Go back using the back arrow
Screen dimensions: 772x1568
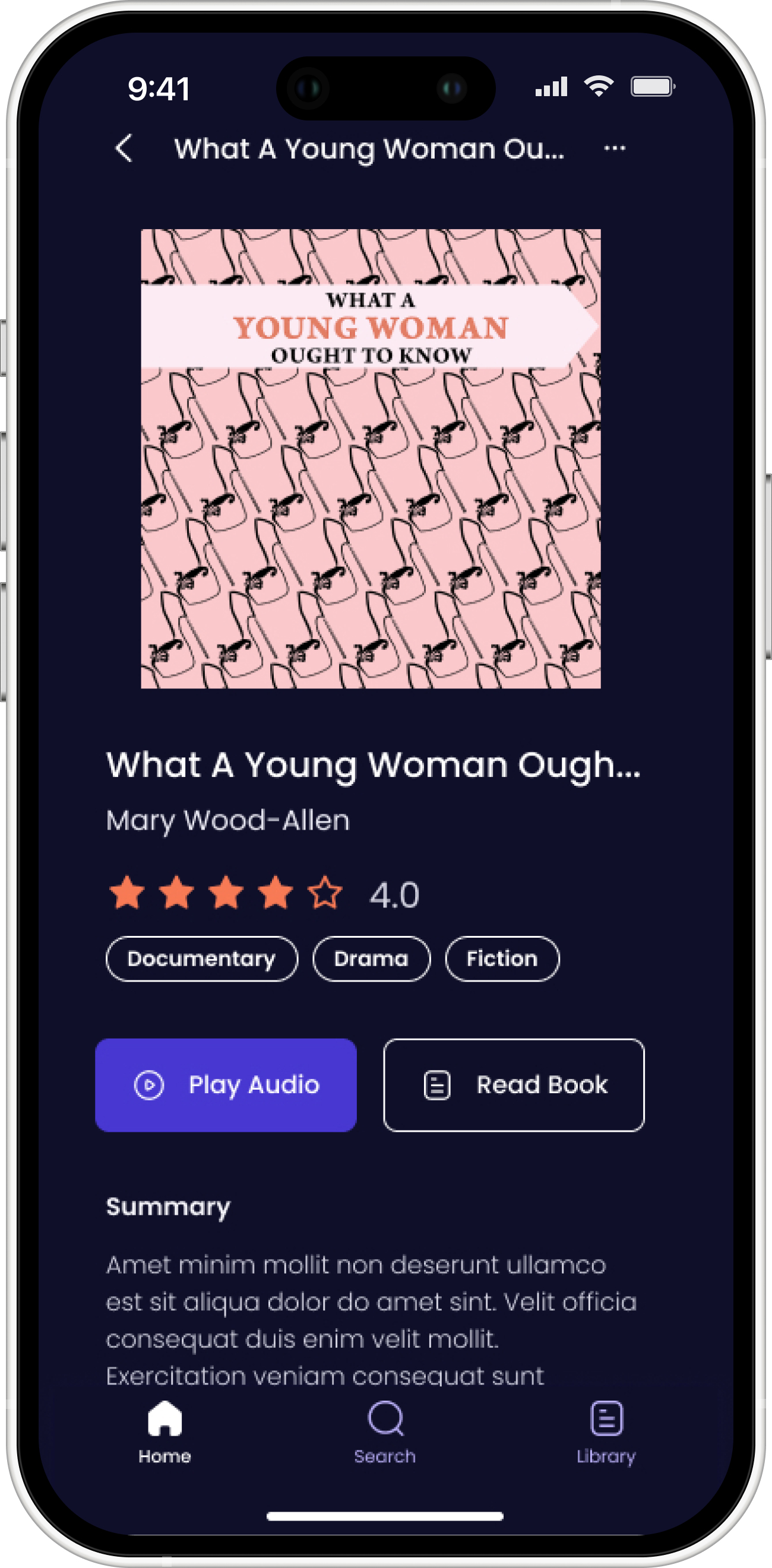(124, 148)
